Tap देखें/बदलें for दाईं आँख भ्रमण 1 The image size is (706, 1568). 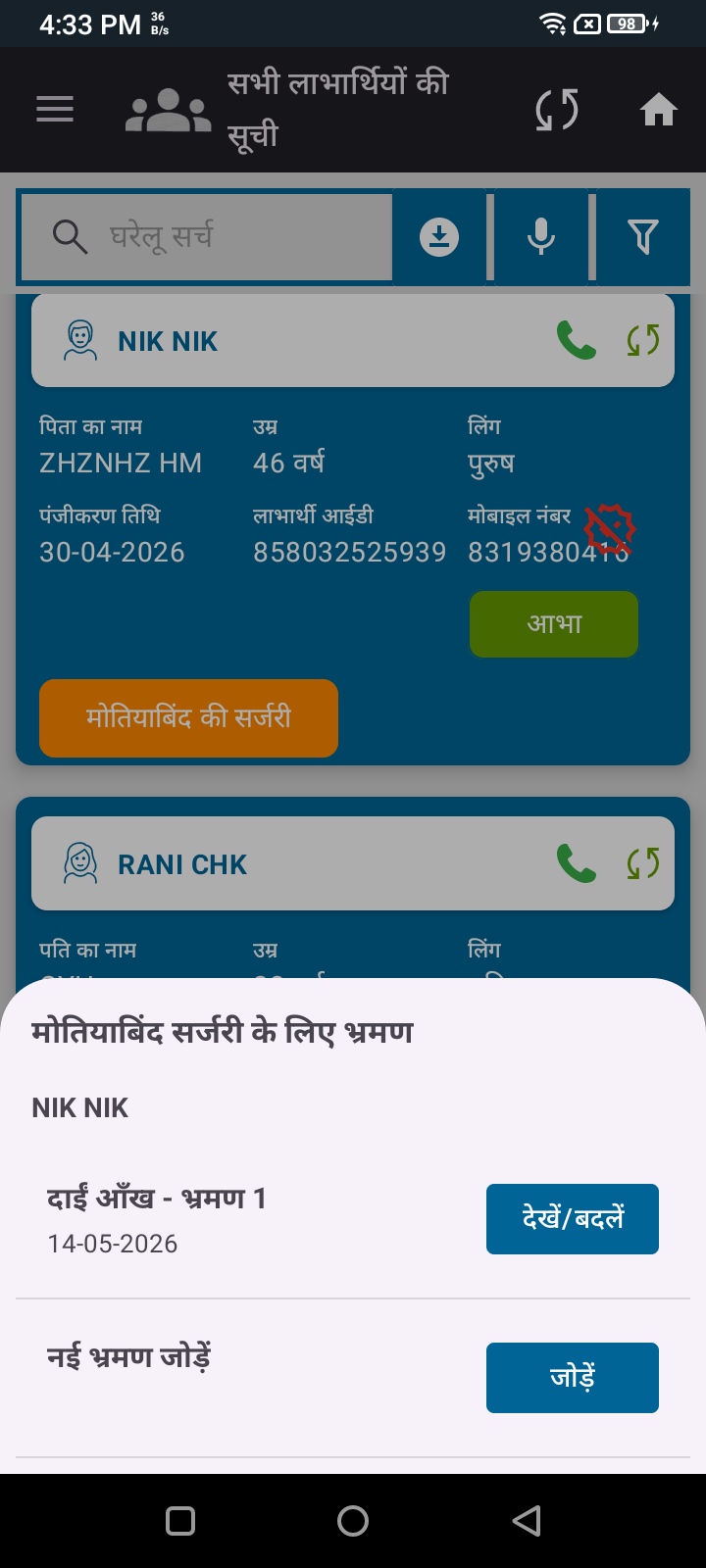coord(573,1219)
